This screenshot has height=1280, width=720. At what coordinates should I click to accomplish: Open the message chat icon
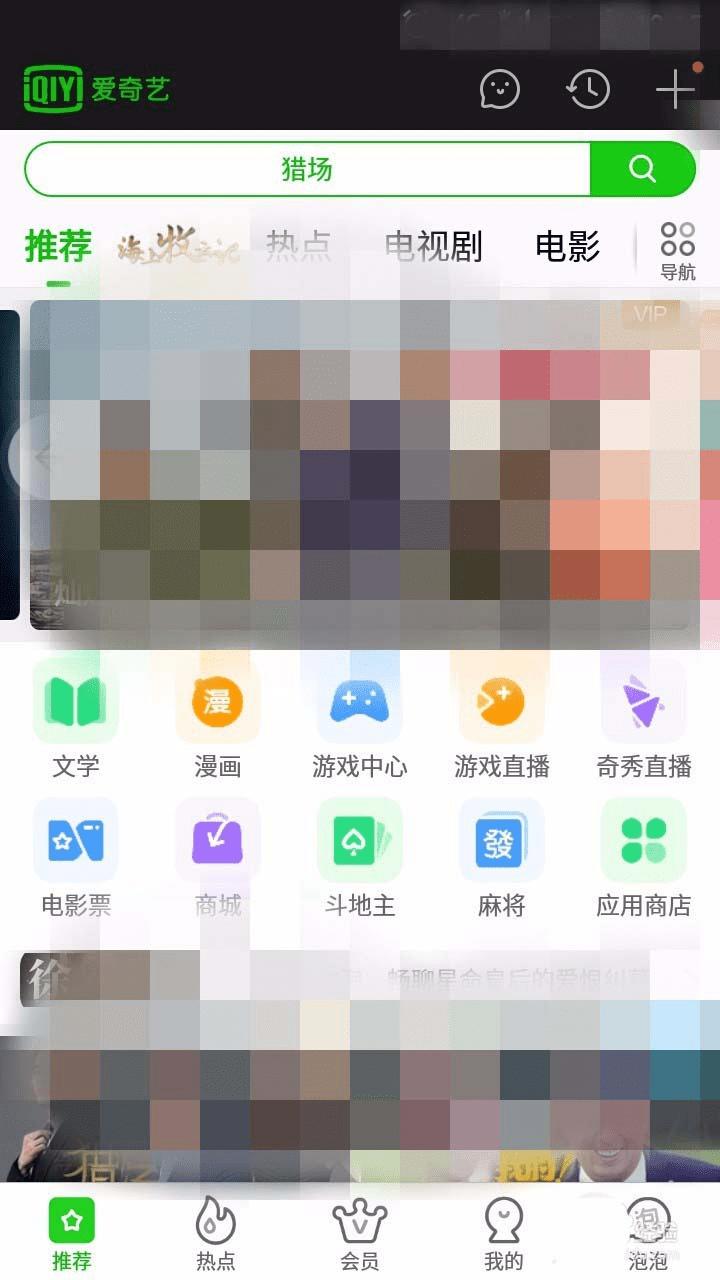(500, 89)
